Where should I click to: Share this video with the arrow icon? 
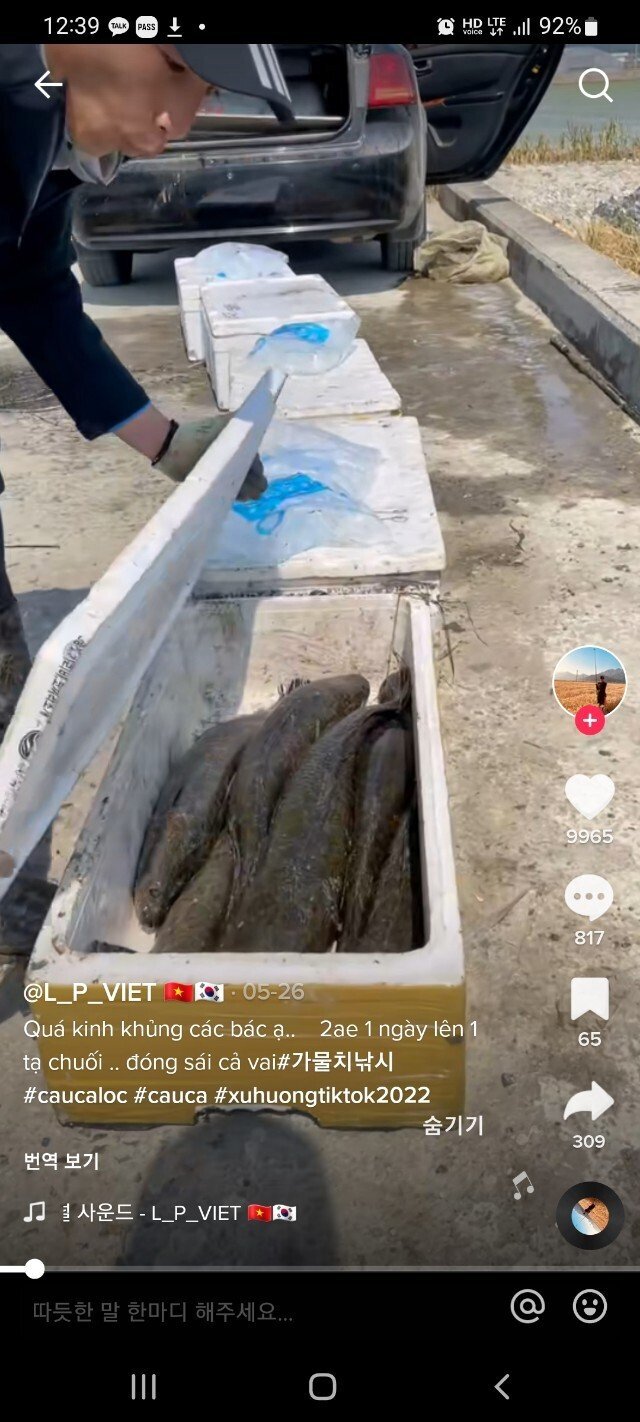coord(589,1101)
